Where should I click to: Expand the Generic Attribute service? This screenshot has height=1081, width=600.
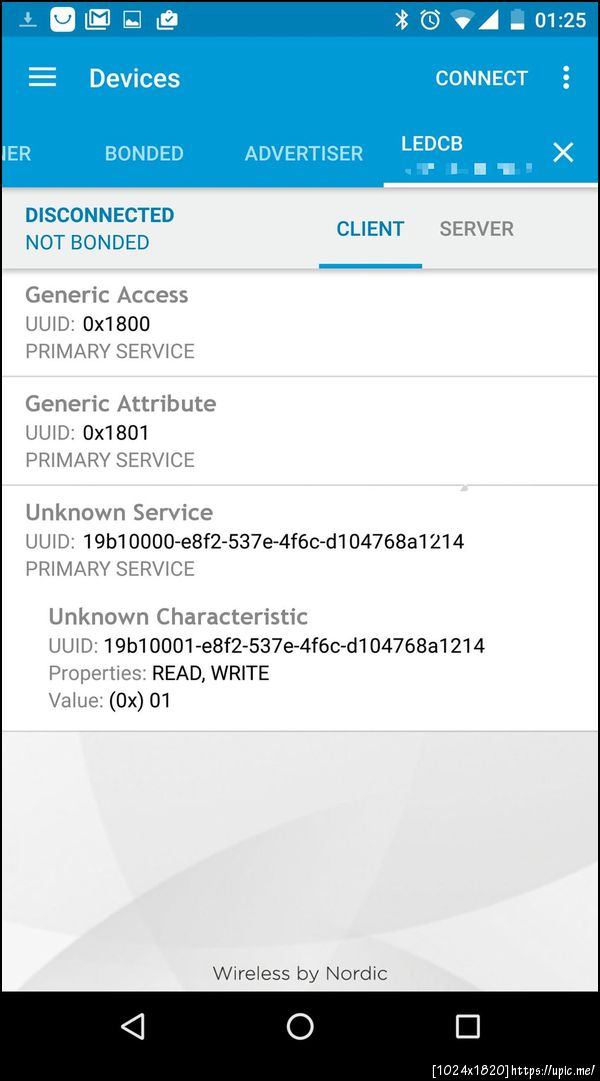(x=300, y=431)
